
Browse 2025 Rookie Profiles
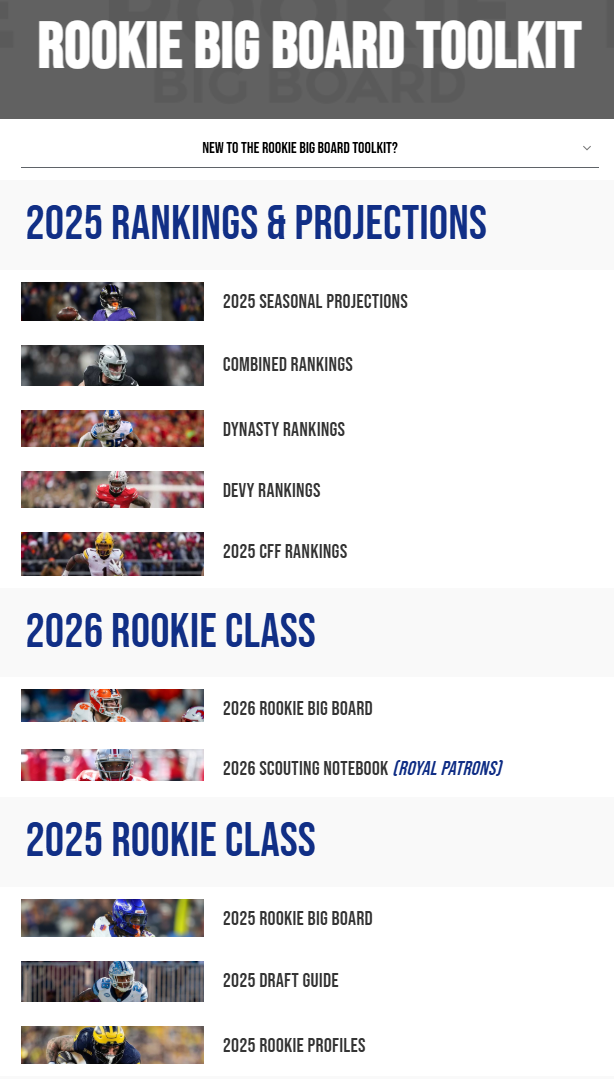294,1045
